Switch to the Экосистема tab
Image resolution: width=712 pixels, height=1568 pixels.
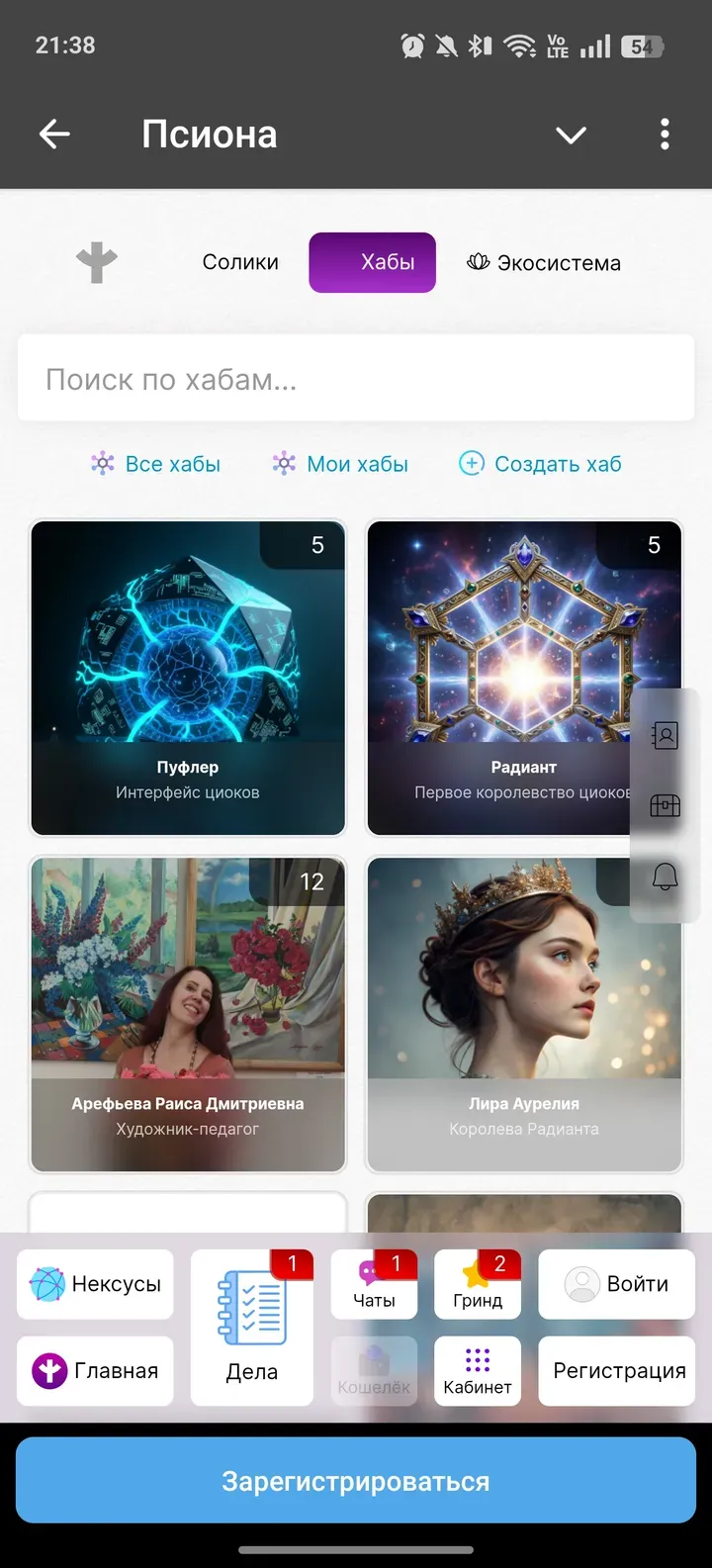(x=544, y=263)
